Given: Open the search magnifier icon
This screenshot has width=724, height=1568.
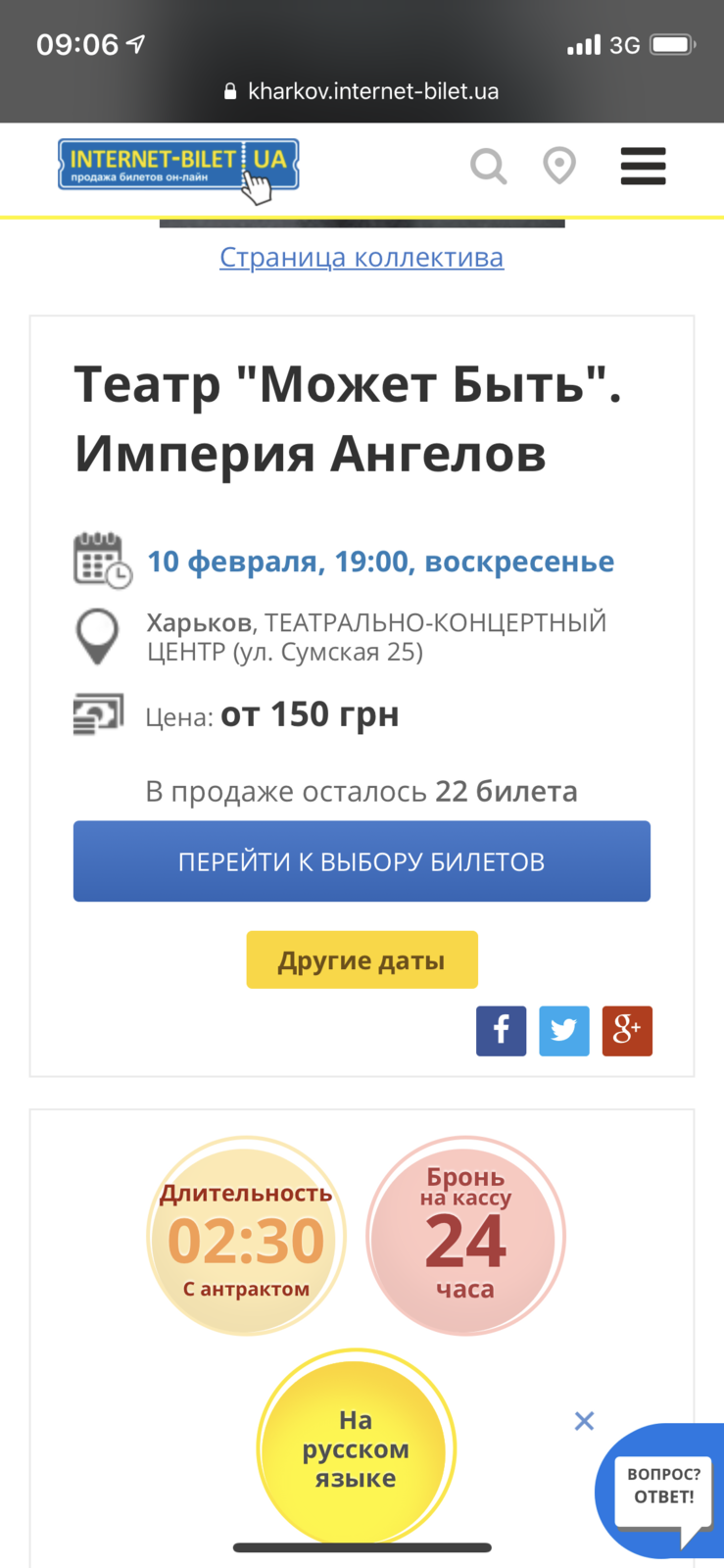Looking at the screenshot, I should click(488, 166).
